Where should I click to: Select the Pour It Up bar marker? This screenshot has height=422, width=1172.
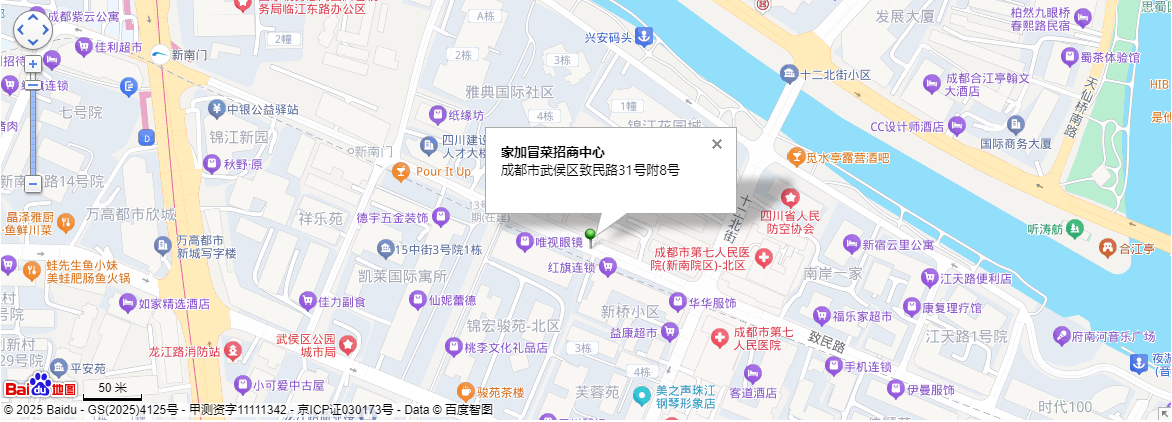[x=400, y=172]
